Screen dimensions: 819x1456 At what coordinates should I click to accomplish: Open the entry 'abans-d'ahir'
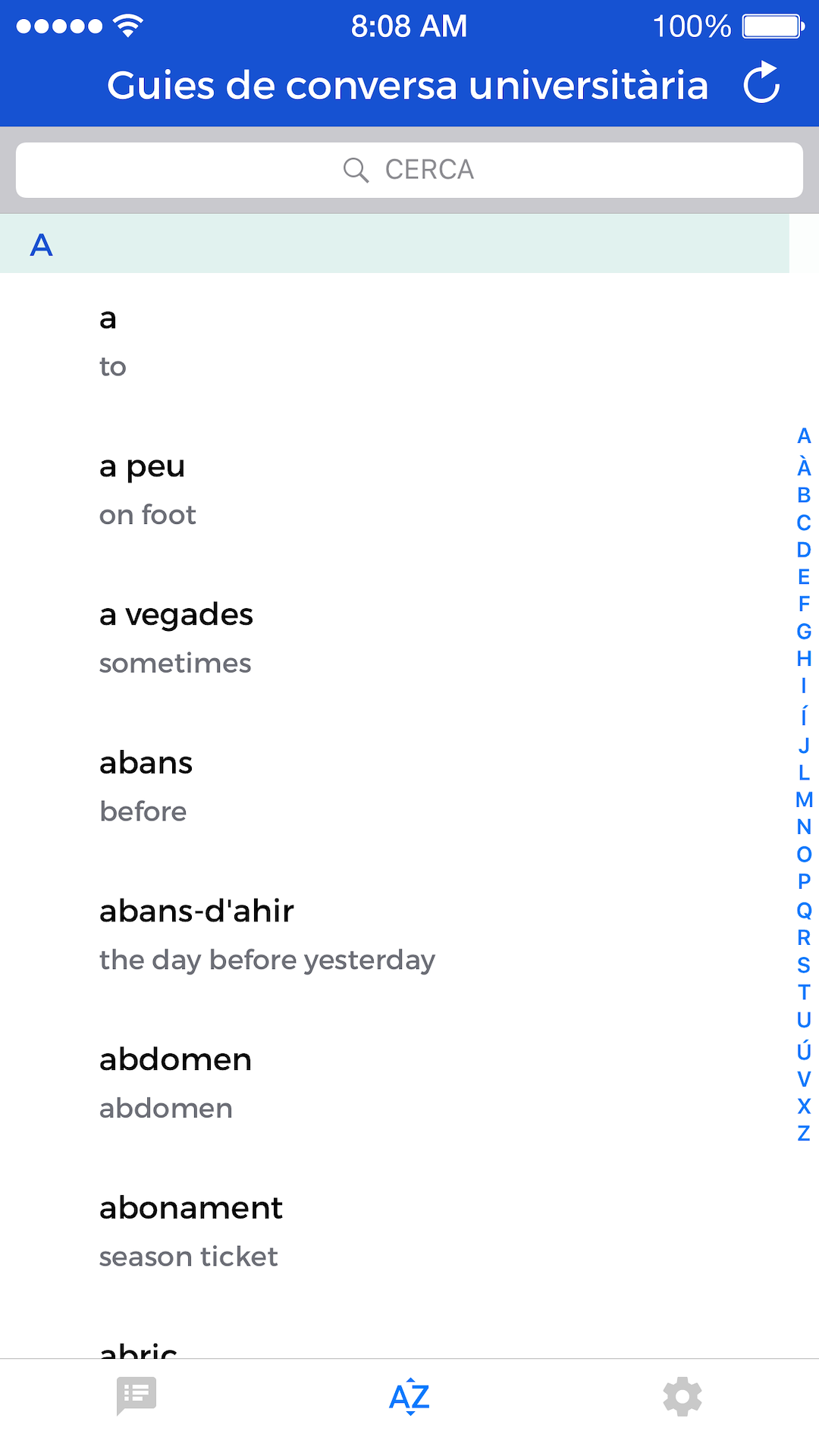pyautogui.click(x=394, y=935)
